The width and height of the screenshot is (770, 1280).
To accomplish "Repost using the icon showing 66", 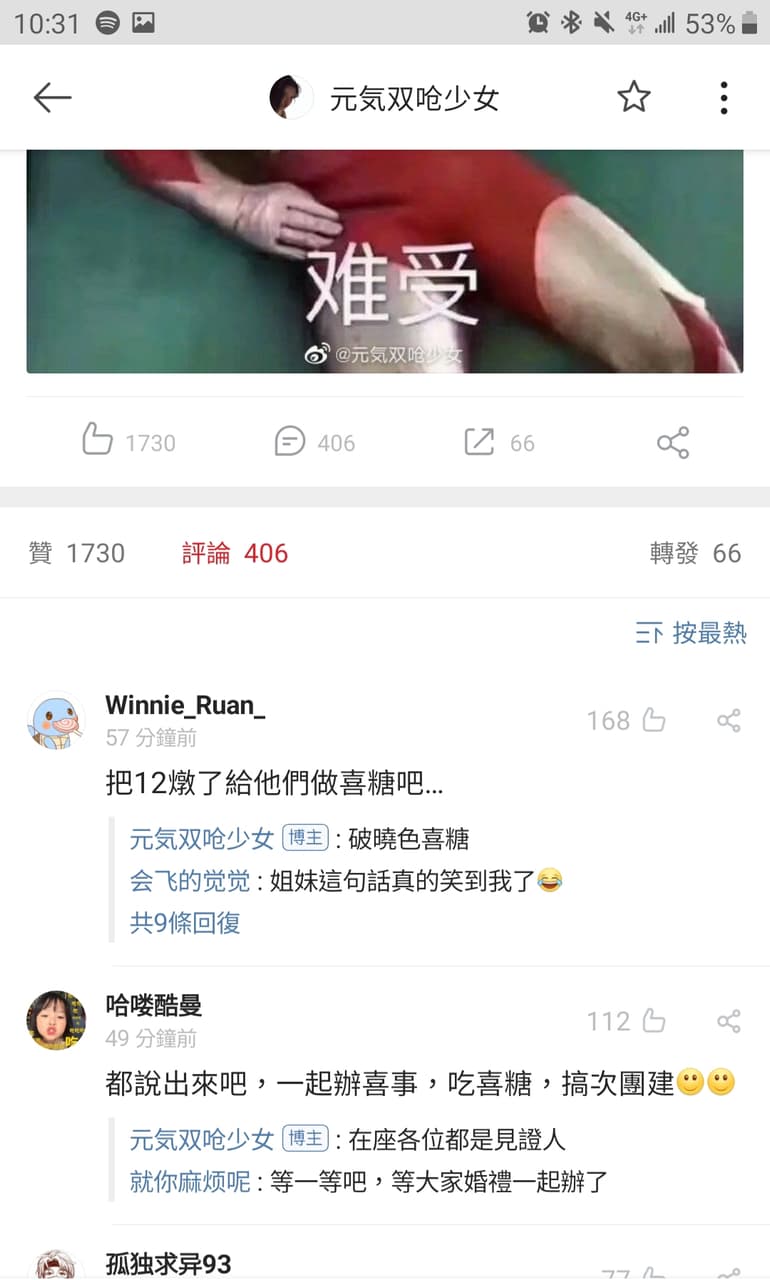I will point(500,441).
